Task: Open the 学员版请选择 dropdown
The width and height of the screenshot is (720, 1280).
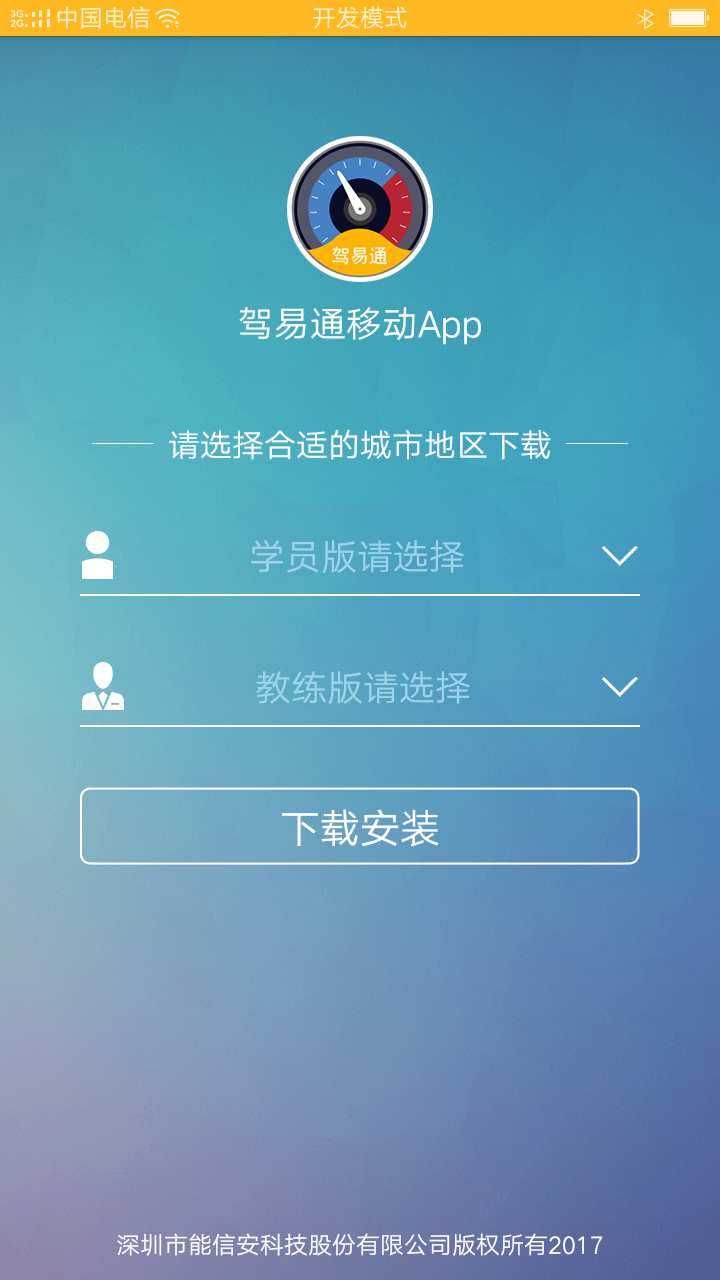Action: pos(360,557)
